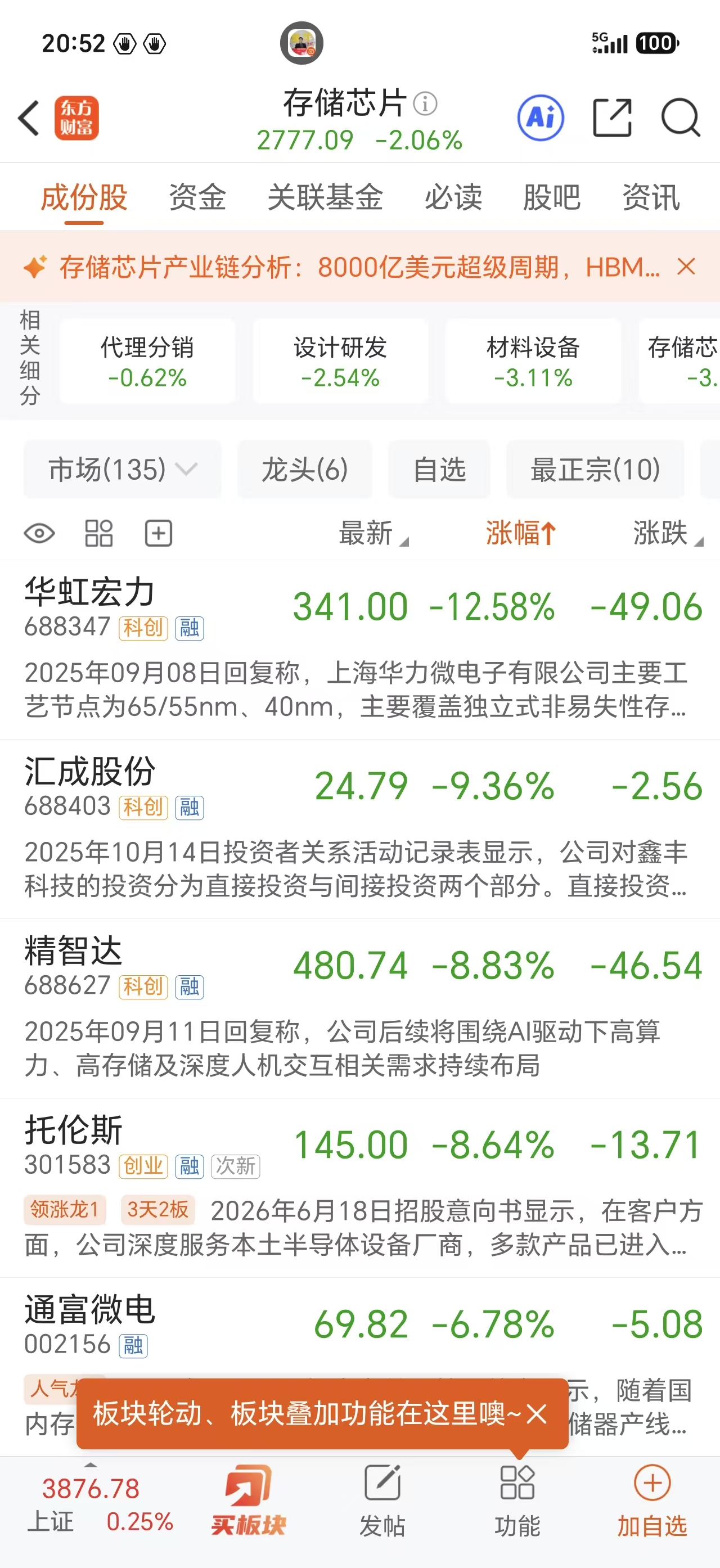Close the 板块轮动 tooltip

click(x=537, y=1413)
